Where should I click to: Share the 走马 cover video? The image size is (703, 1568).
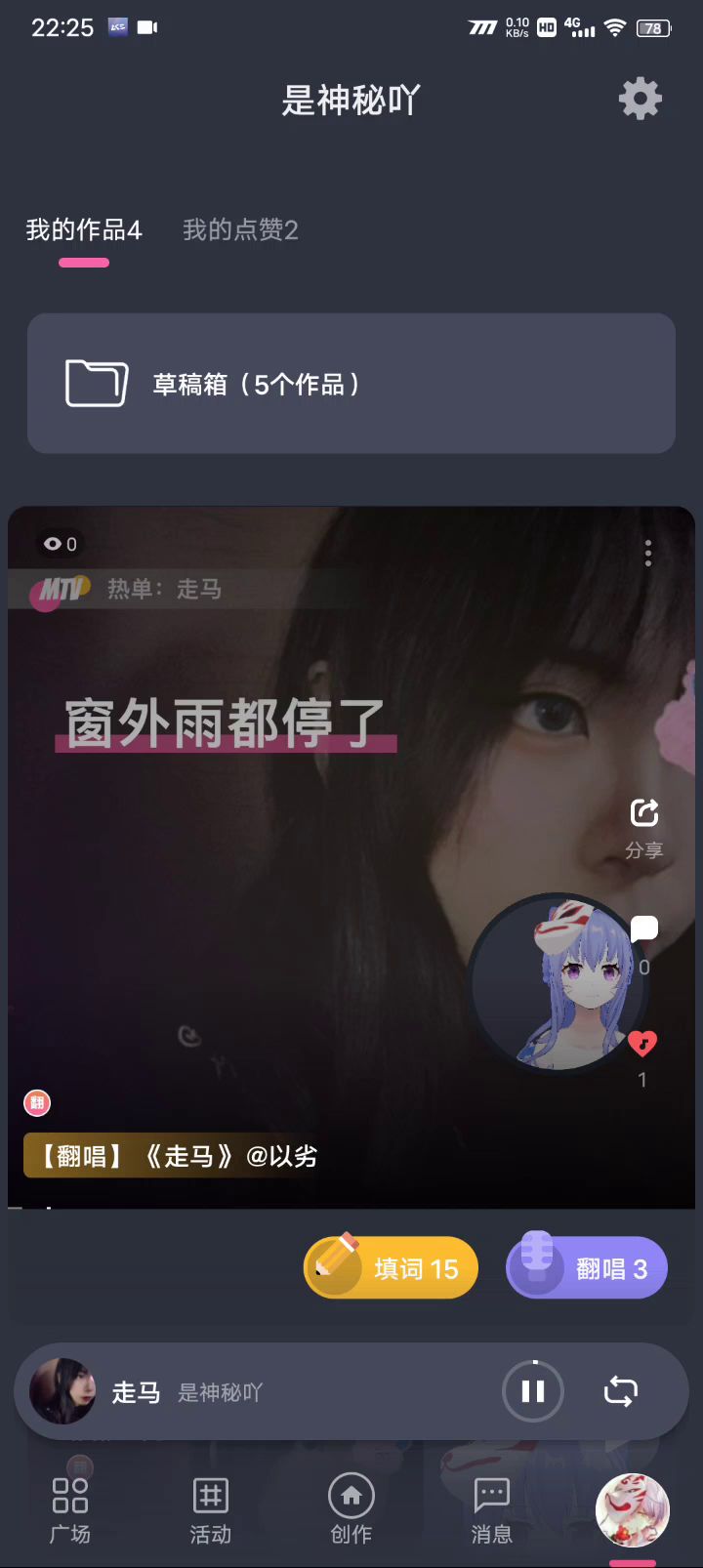click(x=644, y=826)
